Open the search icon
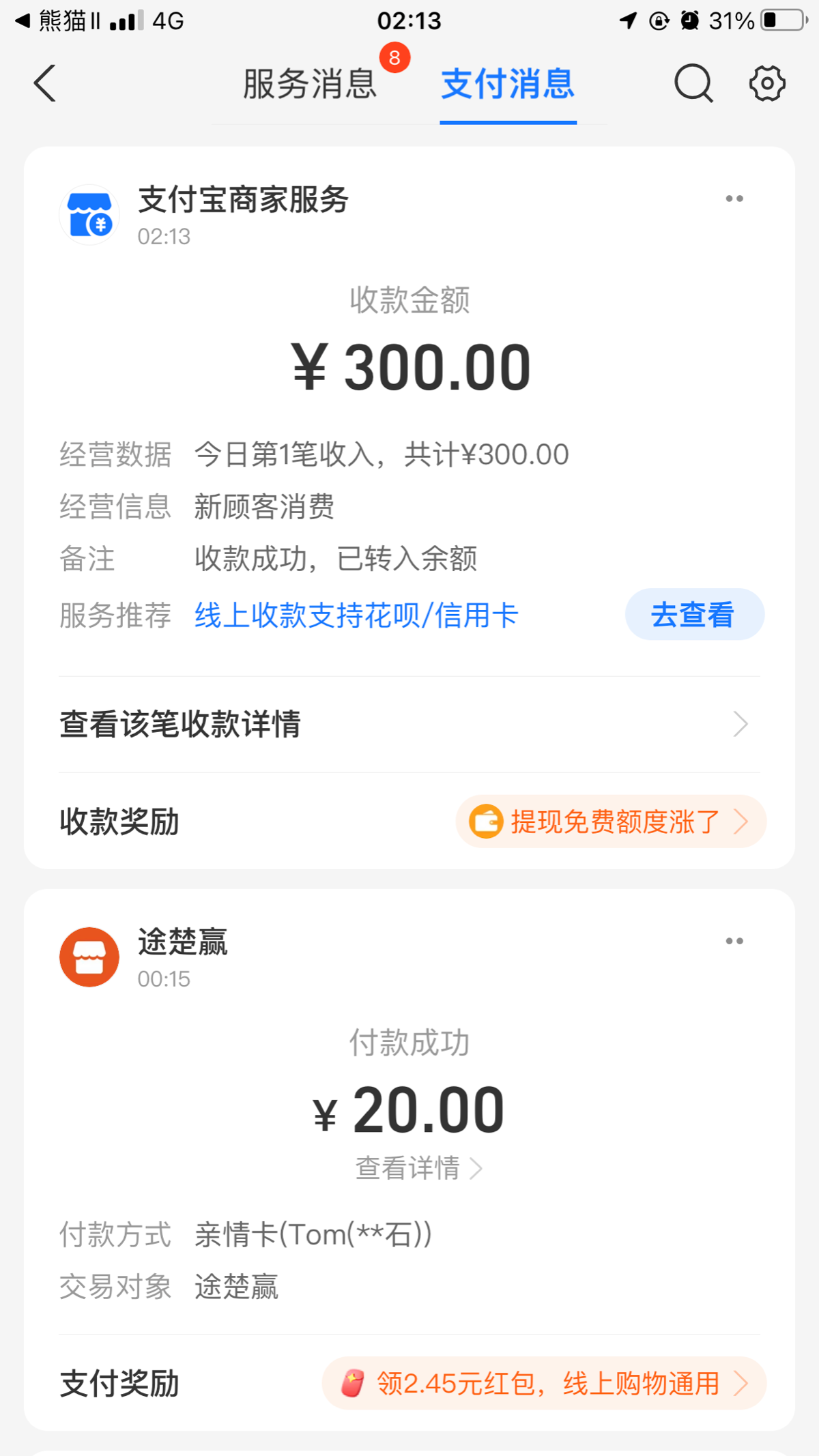This screenshot has height=1456, width=819. coord(693,84)
